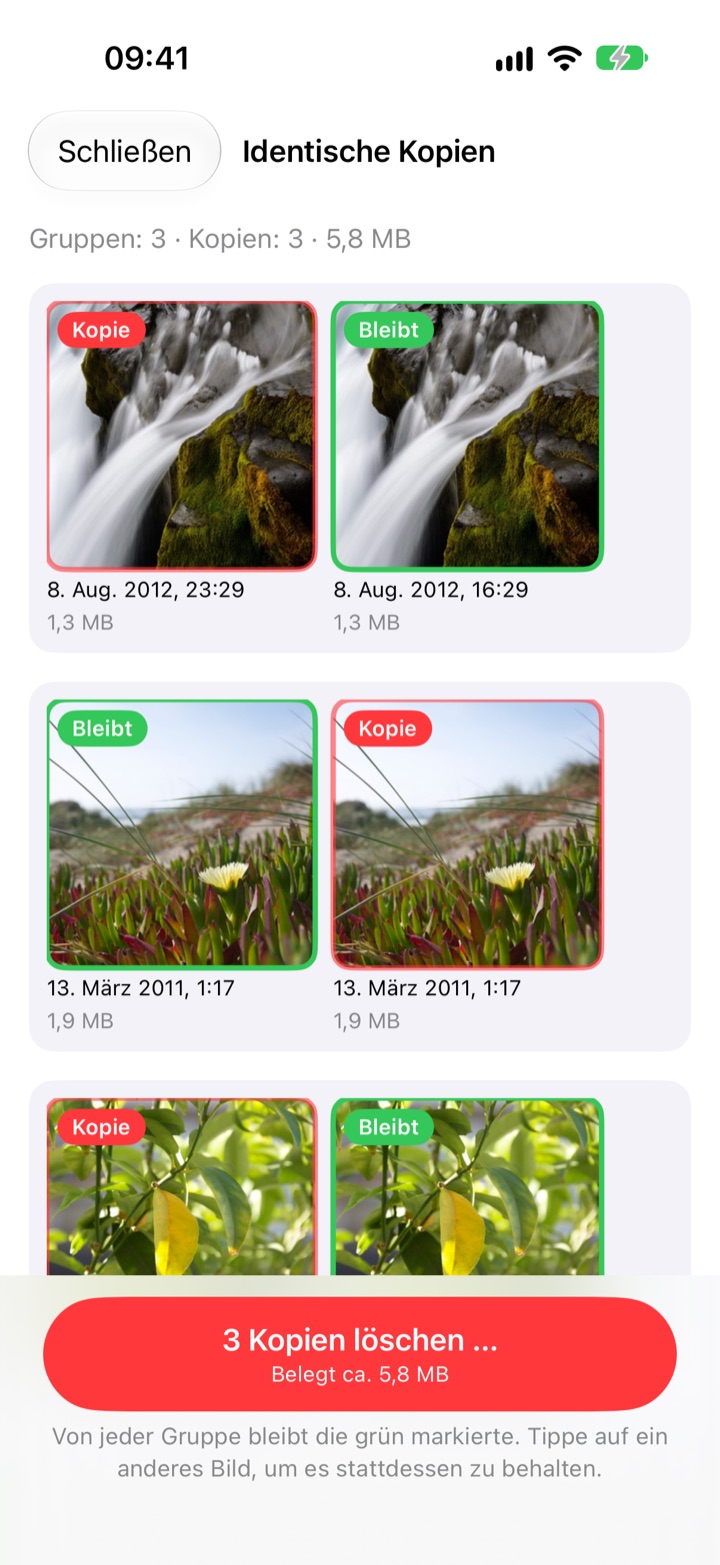Keep the waterfall photo from 23:29 instead
This screenshot has width=720, height=1565.
pos(182,436)
